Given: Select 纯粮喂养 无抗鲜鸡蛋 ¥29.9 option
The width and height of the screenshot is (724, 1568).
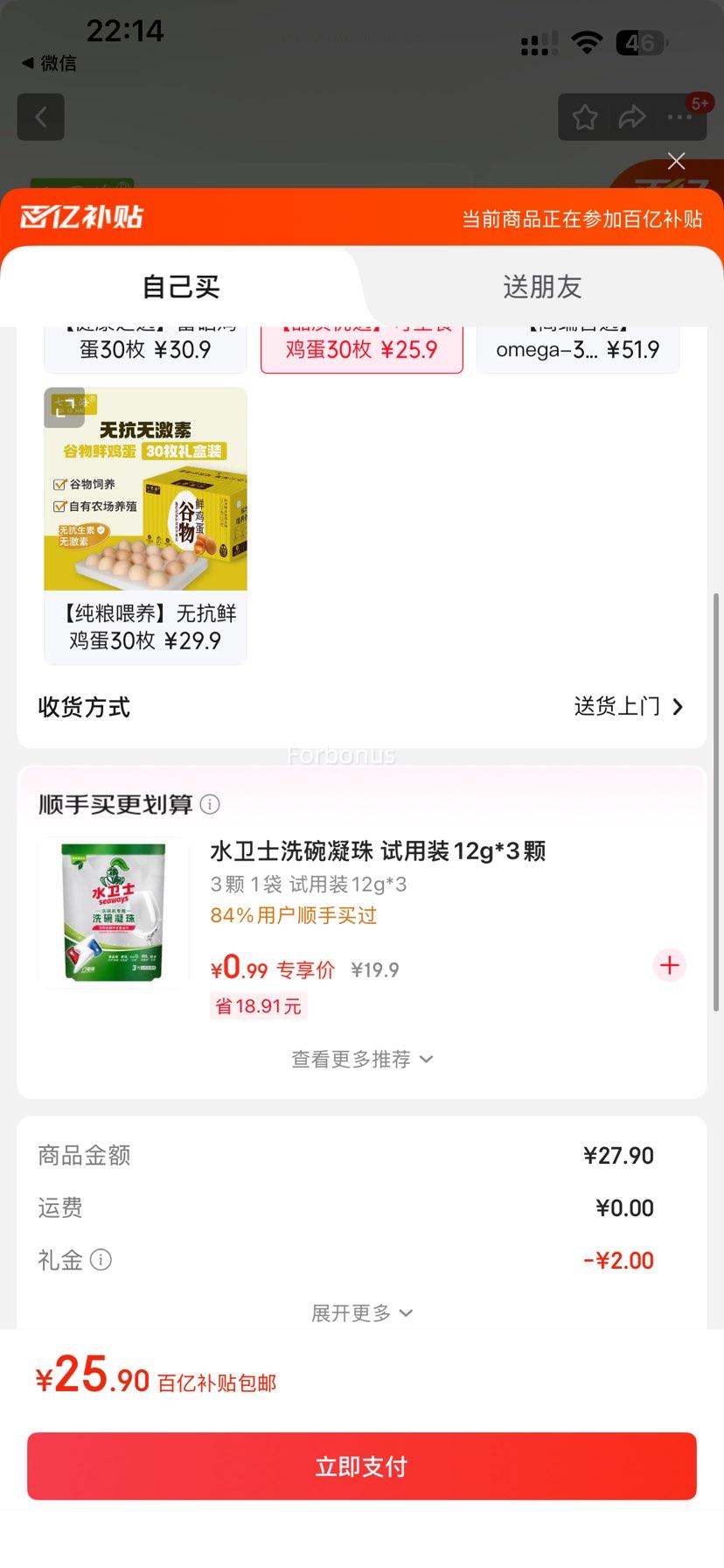Looking at the screenshot, I should pyautogui.click(x=145, y=626).
